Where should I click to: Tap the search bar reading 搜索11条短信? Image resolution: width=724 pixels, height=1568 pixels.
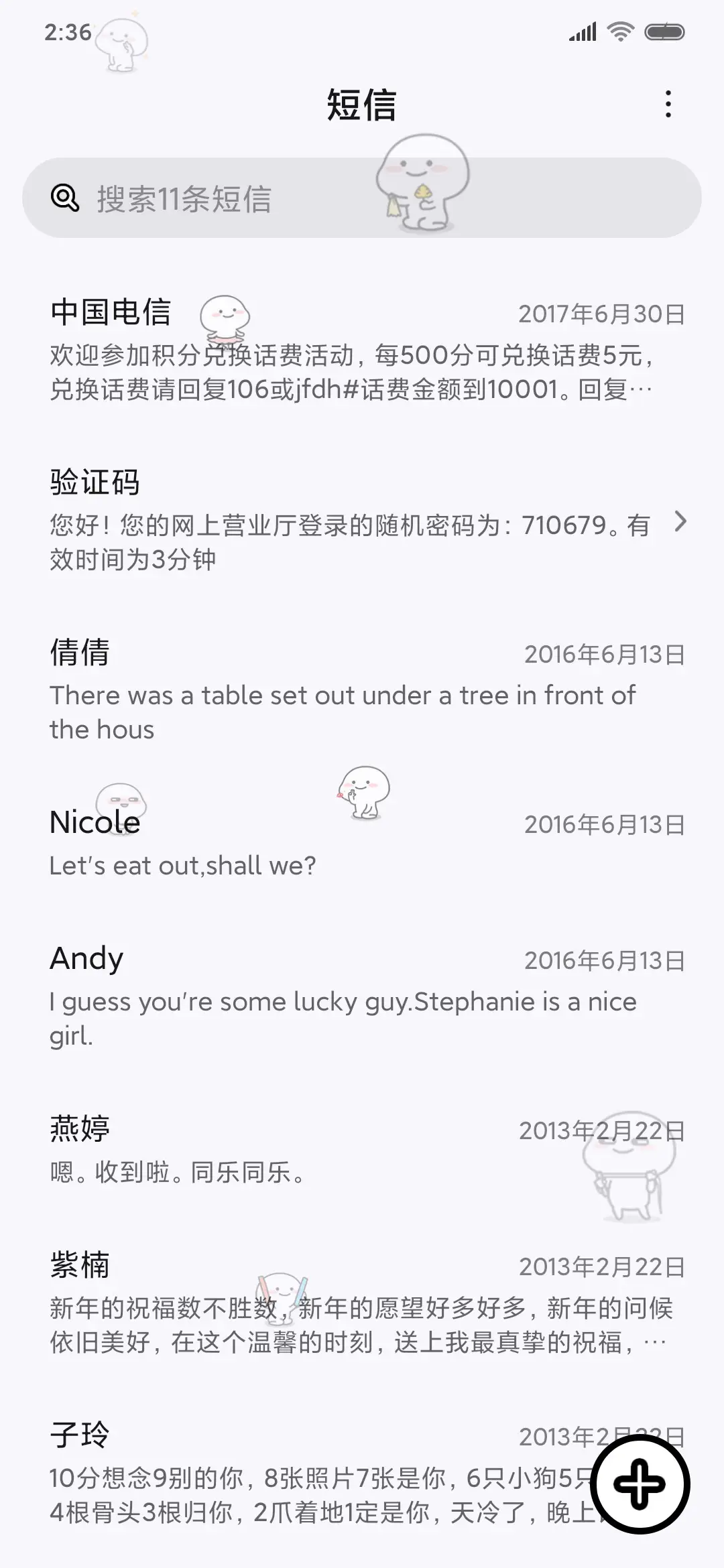tap(268, 197)
